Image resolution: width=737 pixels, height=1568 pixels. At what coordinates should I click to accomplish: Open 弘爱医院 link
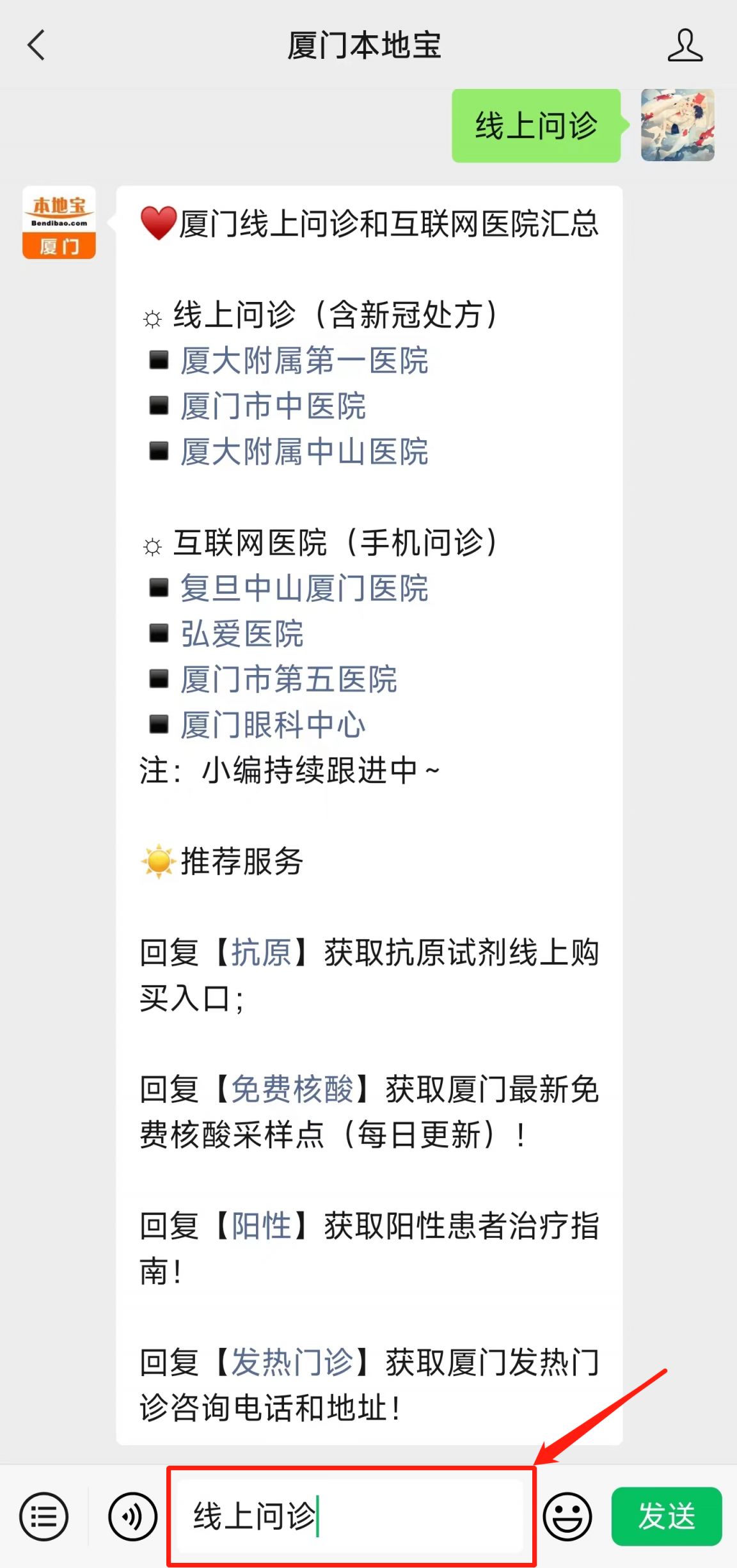point(242,634)
